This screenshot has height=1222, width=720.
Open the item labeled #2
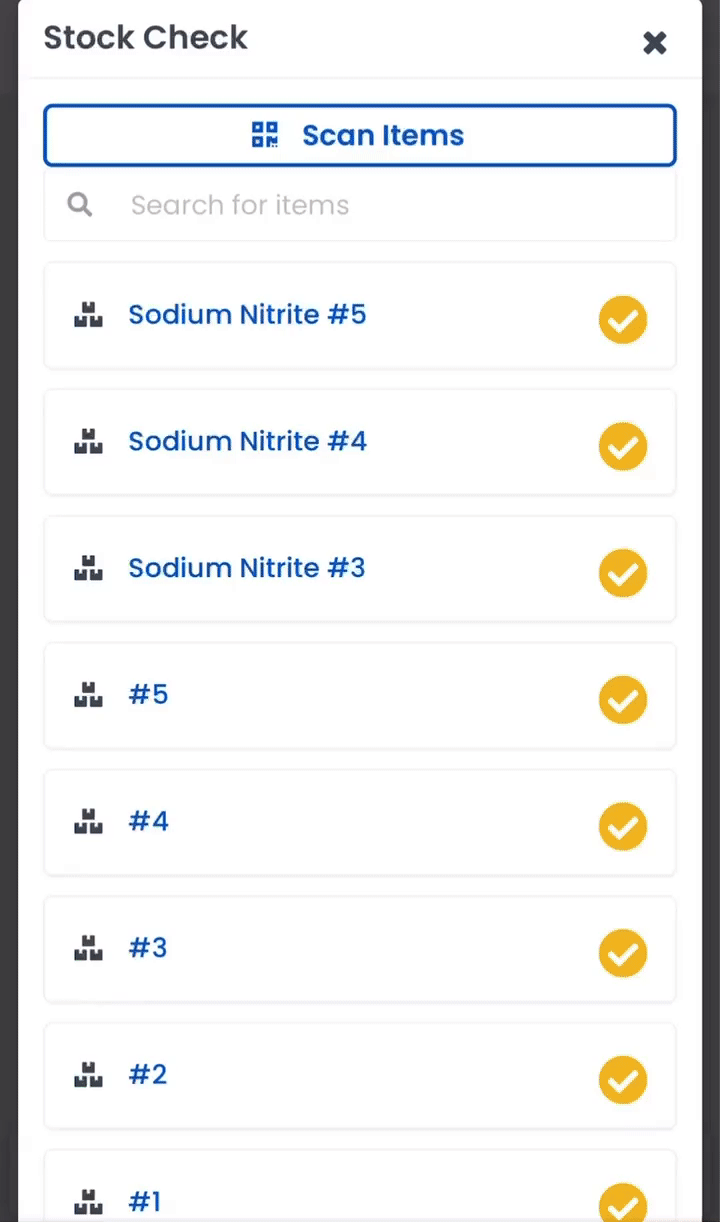pyautogui.click(x=148, y=1075)
